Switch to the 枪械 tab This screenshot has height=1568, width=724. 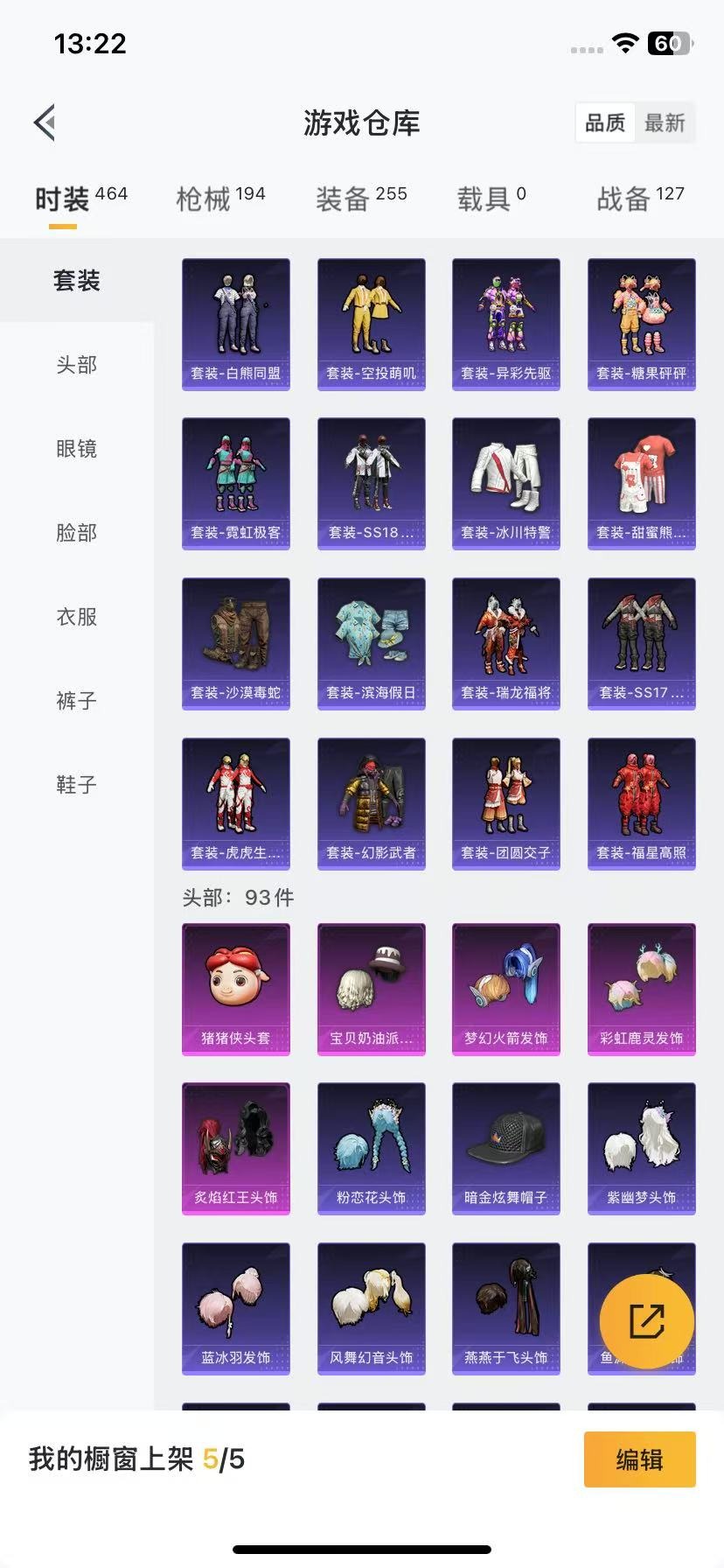tap(220, 198)
